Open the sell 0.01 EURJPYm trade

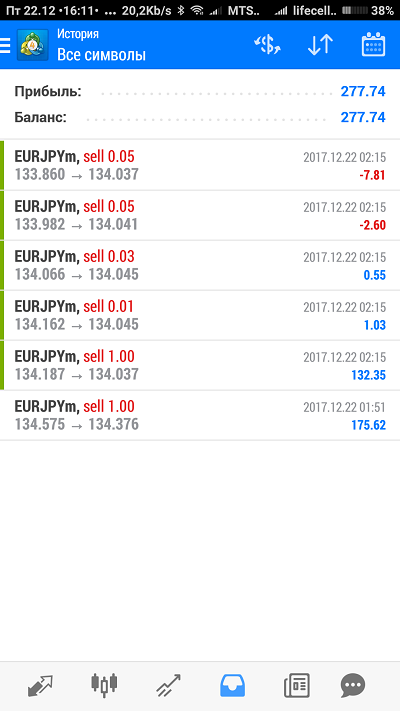tap(200, 316)
